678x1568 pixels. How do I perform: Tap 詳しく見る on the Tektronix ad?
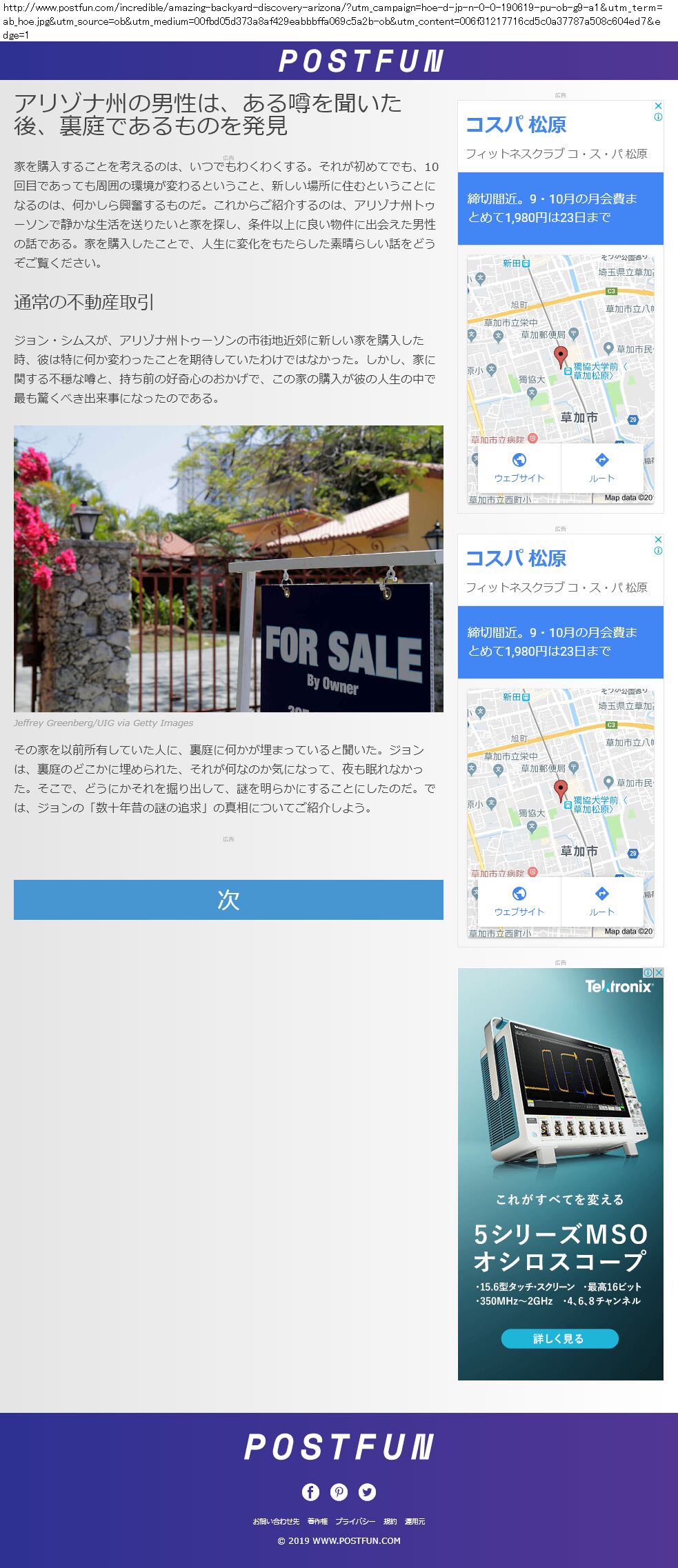pyautogui.click(x=559, y=1338)
